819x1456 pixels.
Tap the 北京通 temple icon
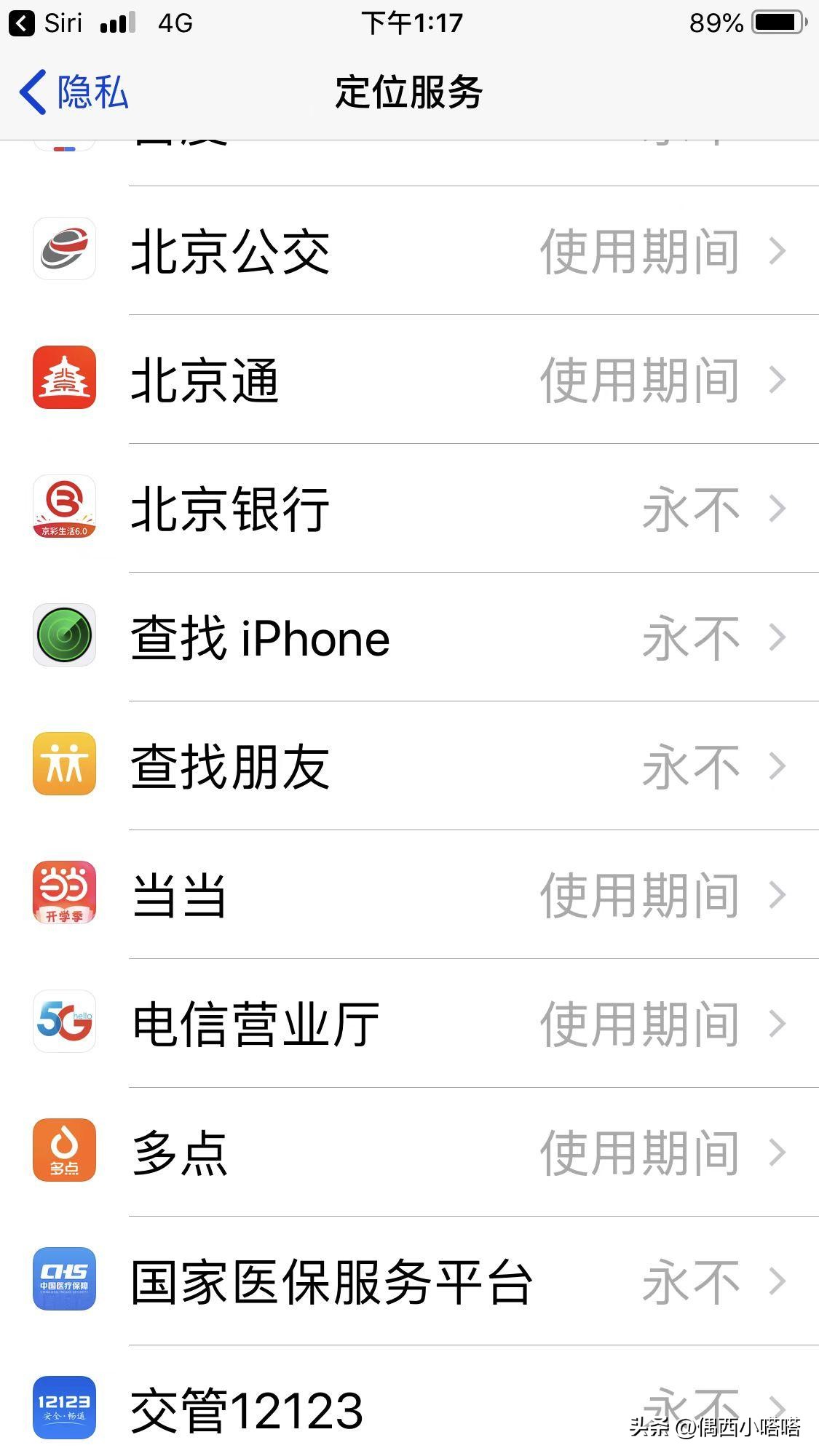64,378
